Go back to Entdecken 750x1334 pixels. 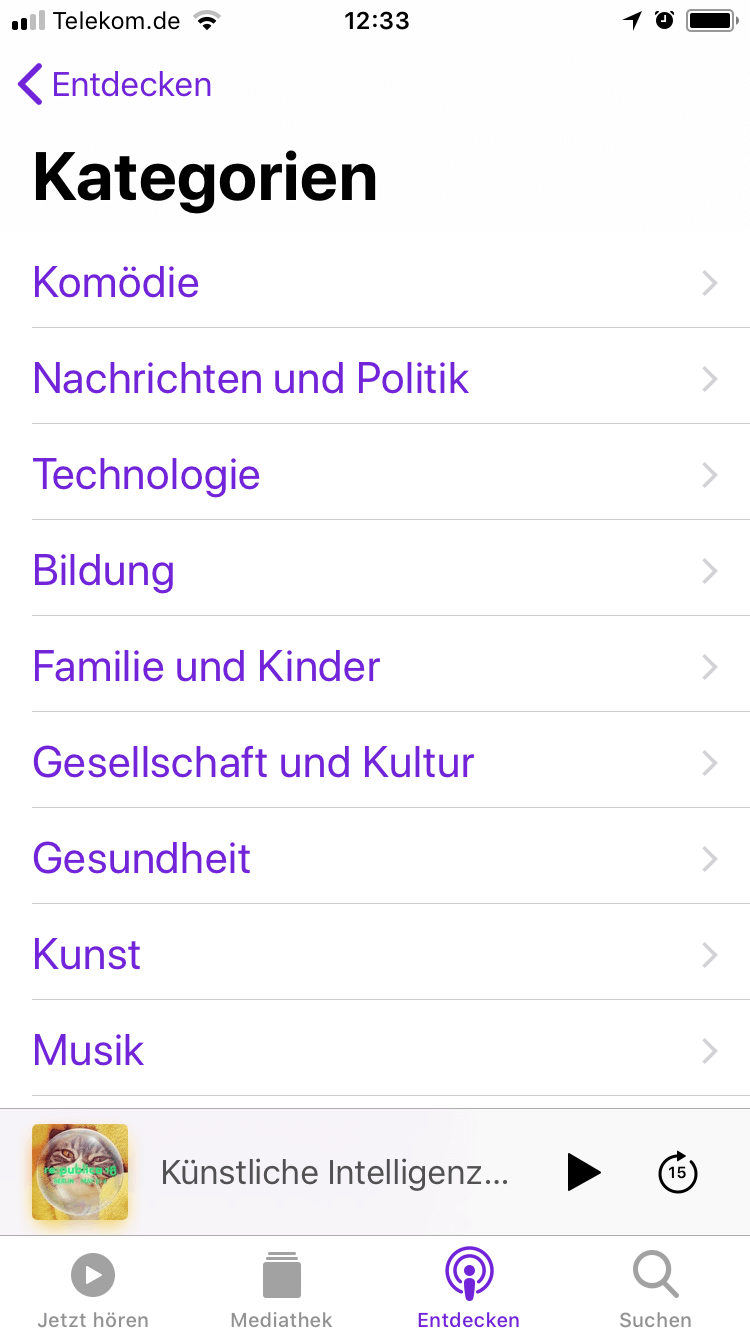pyautogui.click(x=115, y=85)
